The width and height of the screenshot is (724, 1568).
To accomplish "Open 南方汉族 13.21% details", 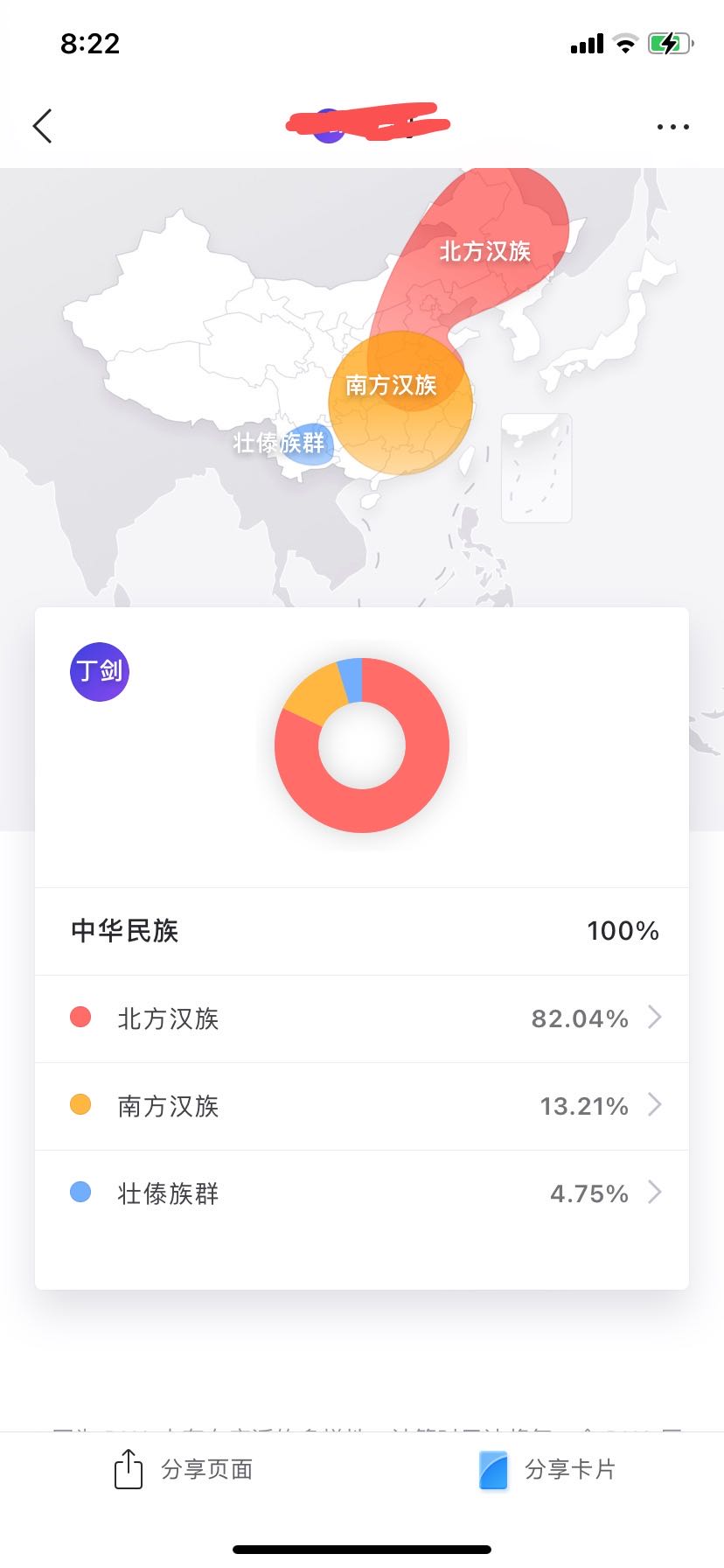I will click(362, 1106).
